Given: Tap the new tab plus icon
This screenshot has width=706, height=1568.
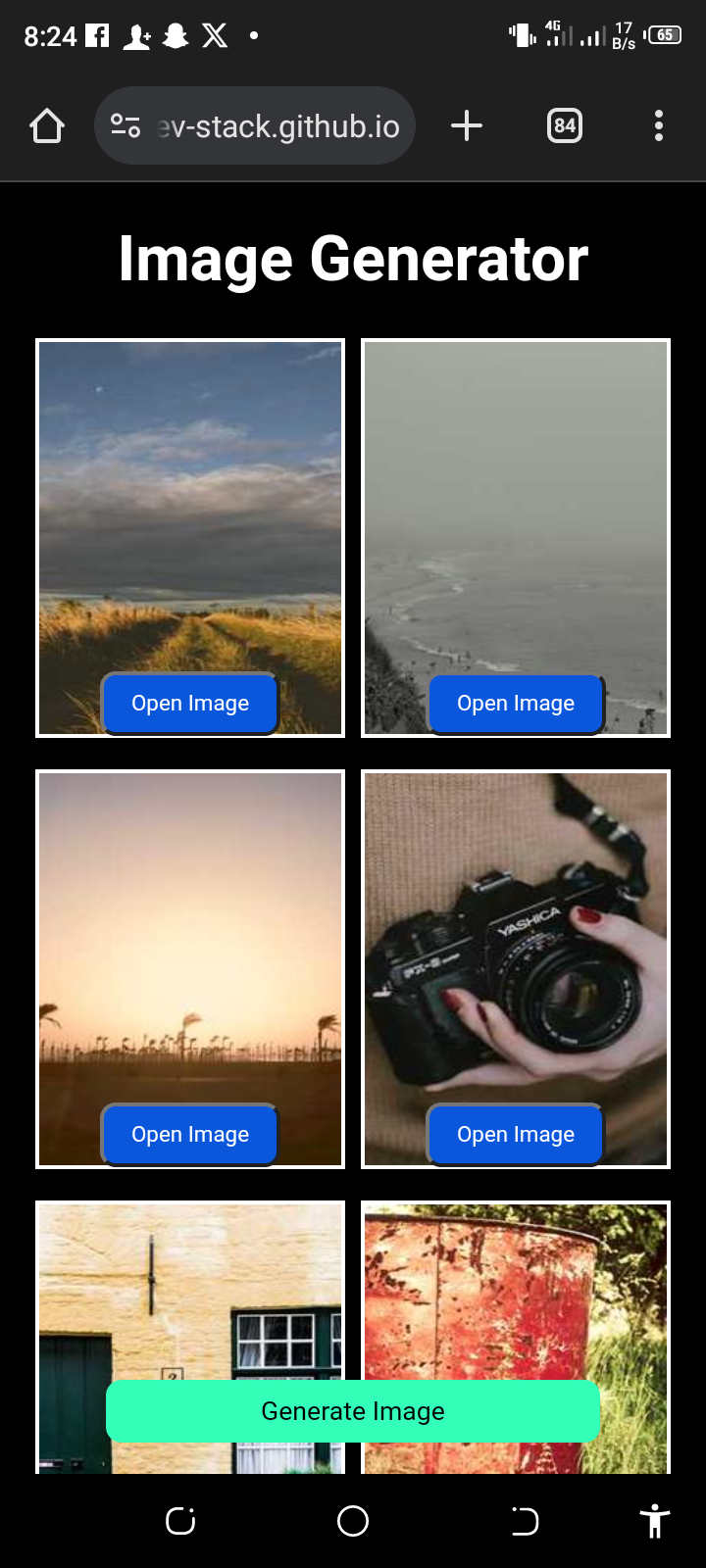Looking at the screenshot, I should point(467,125).
